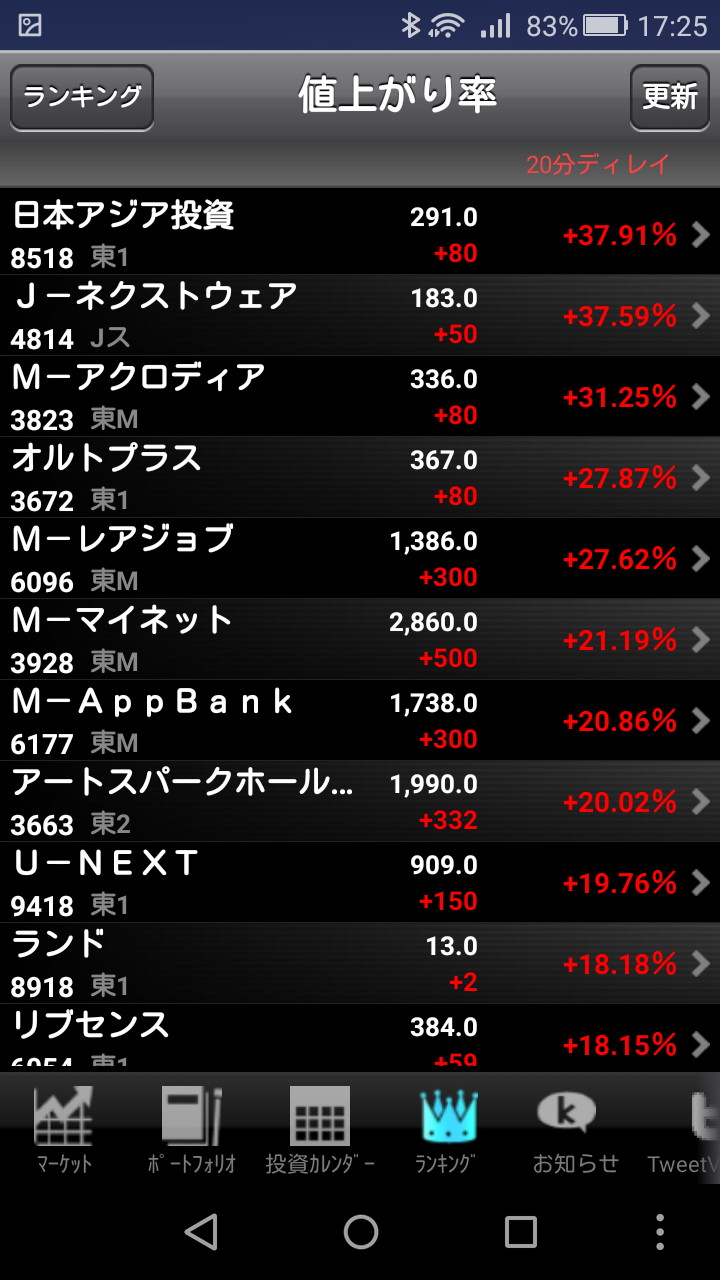This screenshot has width=720, height=1280.
Task: Open the Ｍ－ＡｐｐＢａｎｋ stock row
Action: (360, 721)
